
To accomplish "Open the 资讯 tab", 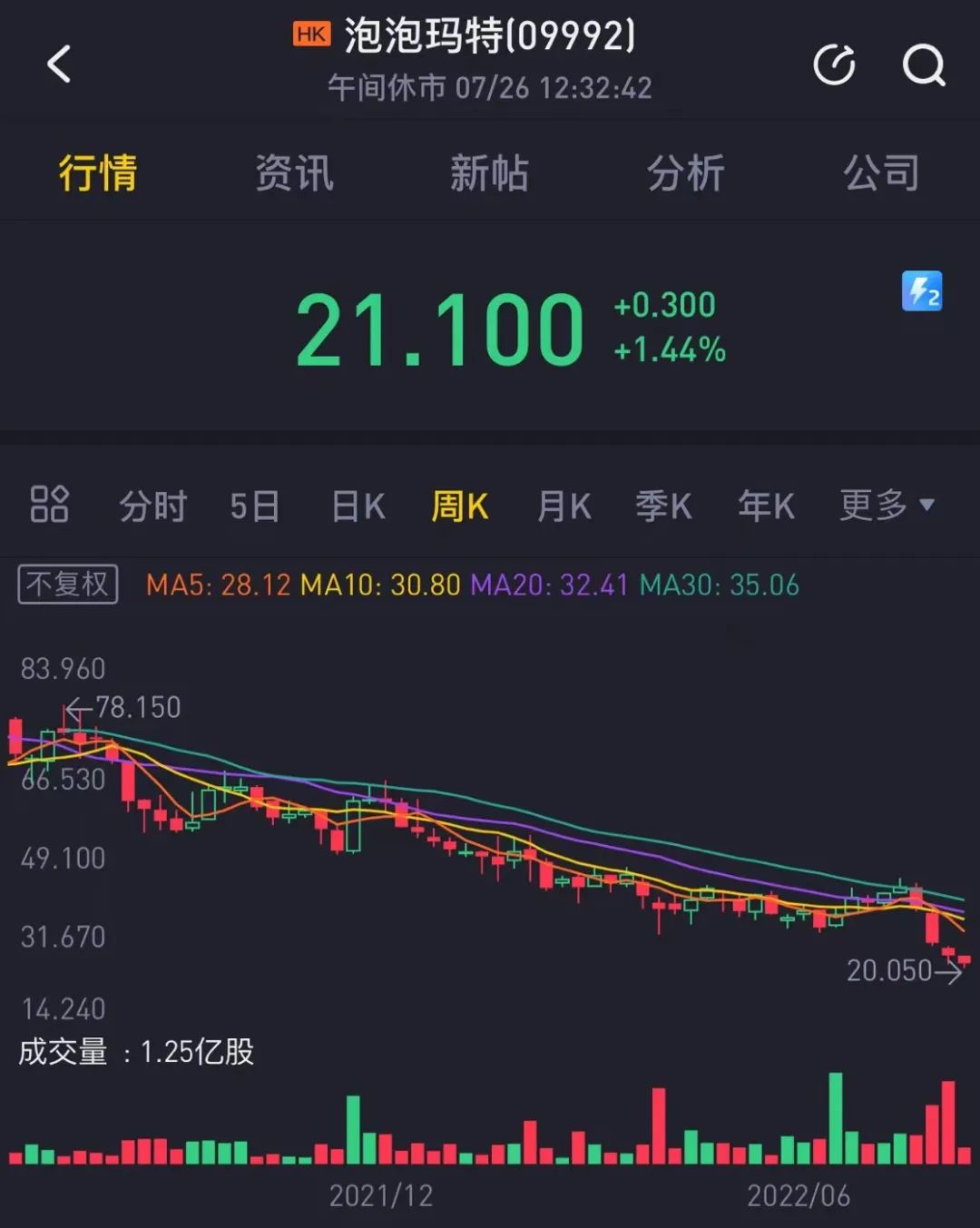I will pos(294,172).
